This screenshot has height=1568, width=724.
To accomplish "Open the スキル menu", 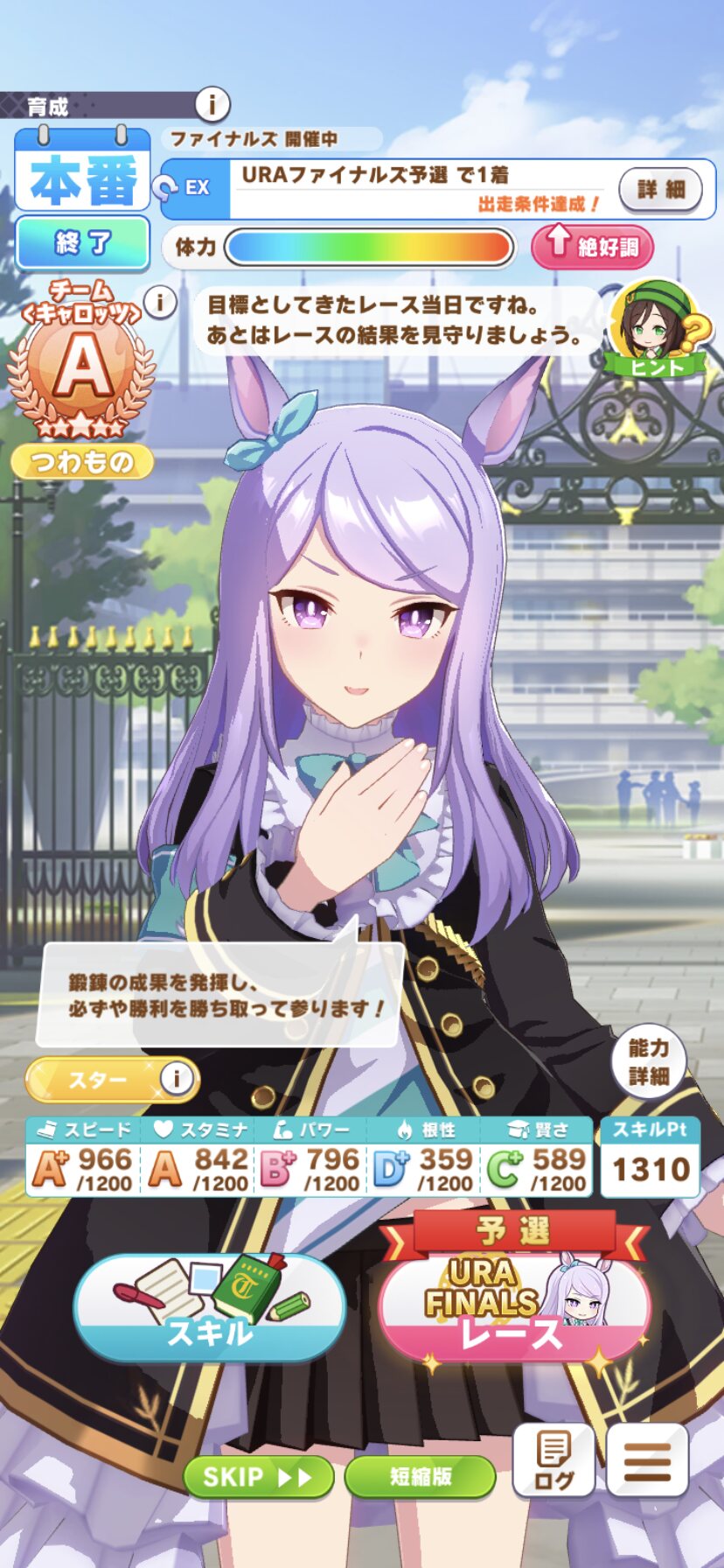I will (210, 1306).
